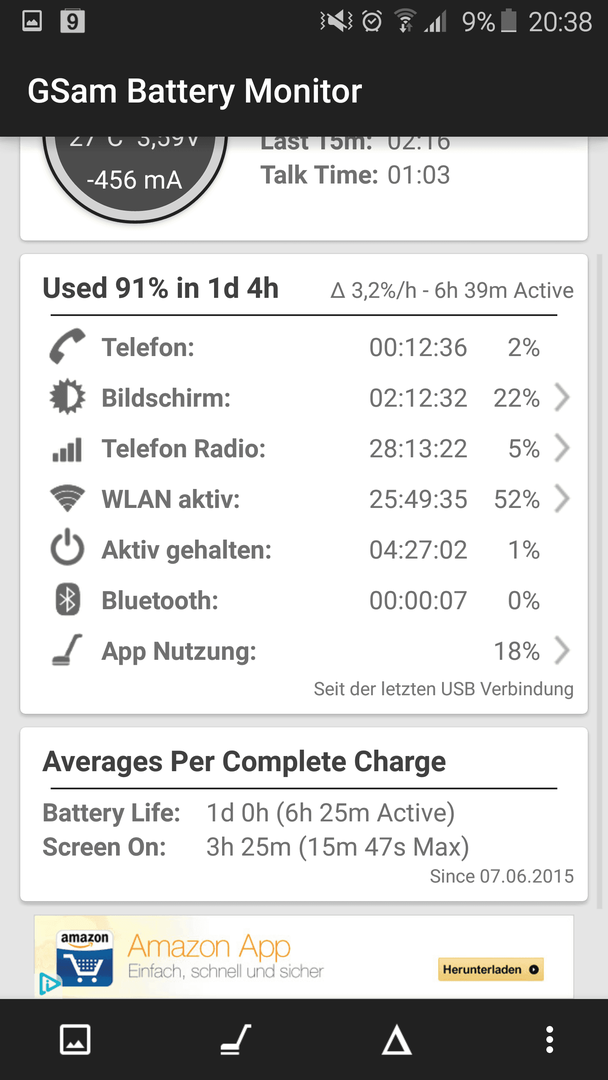
Task: Open the chart view icon in bottom bar
Action: [75, 1039]
